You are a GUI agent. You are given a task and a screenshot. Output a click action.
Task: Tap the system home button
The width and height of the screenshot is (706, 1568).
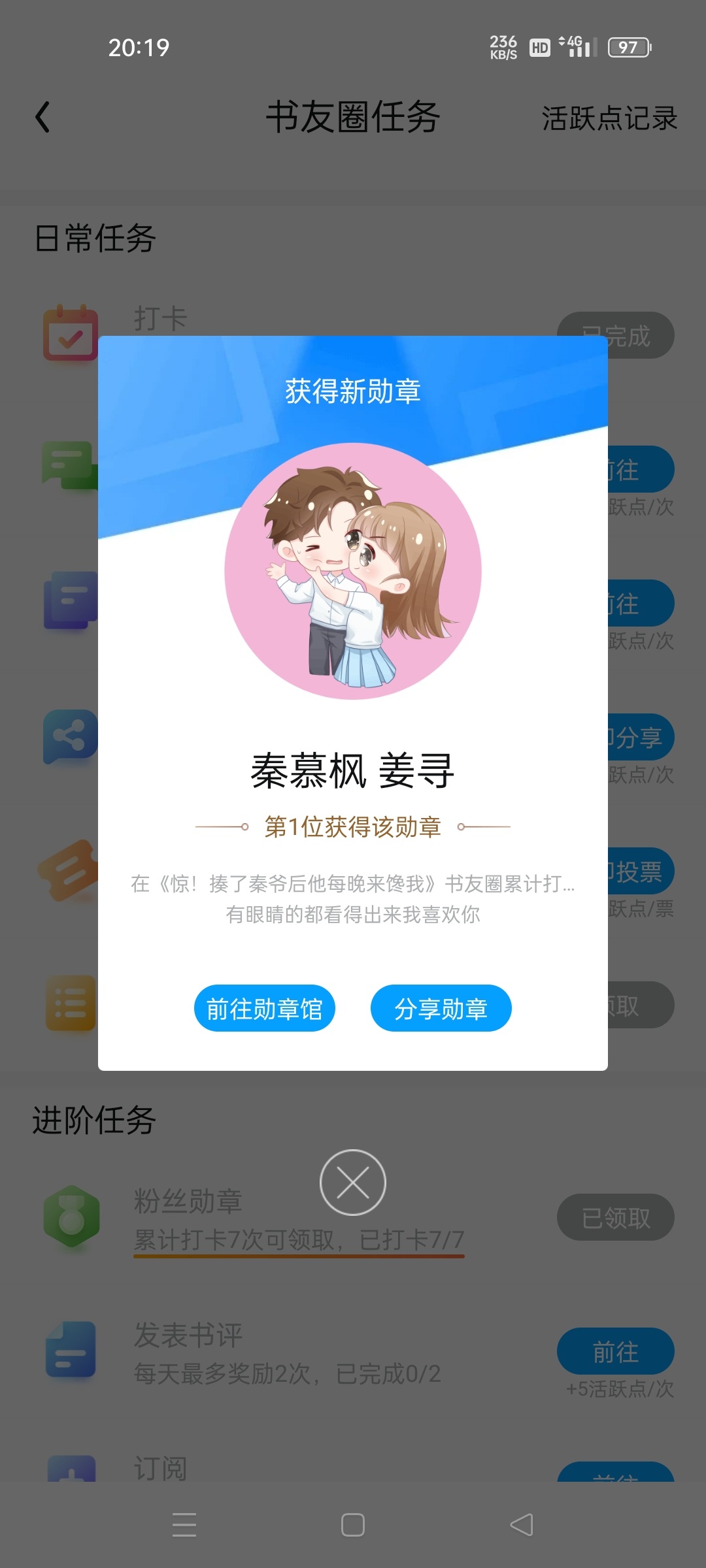tap(353, 1525)
